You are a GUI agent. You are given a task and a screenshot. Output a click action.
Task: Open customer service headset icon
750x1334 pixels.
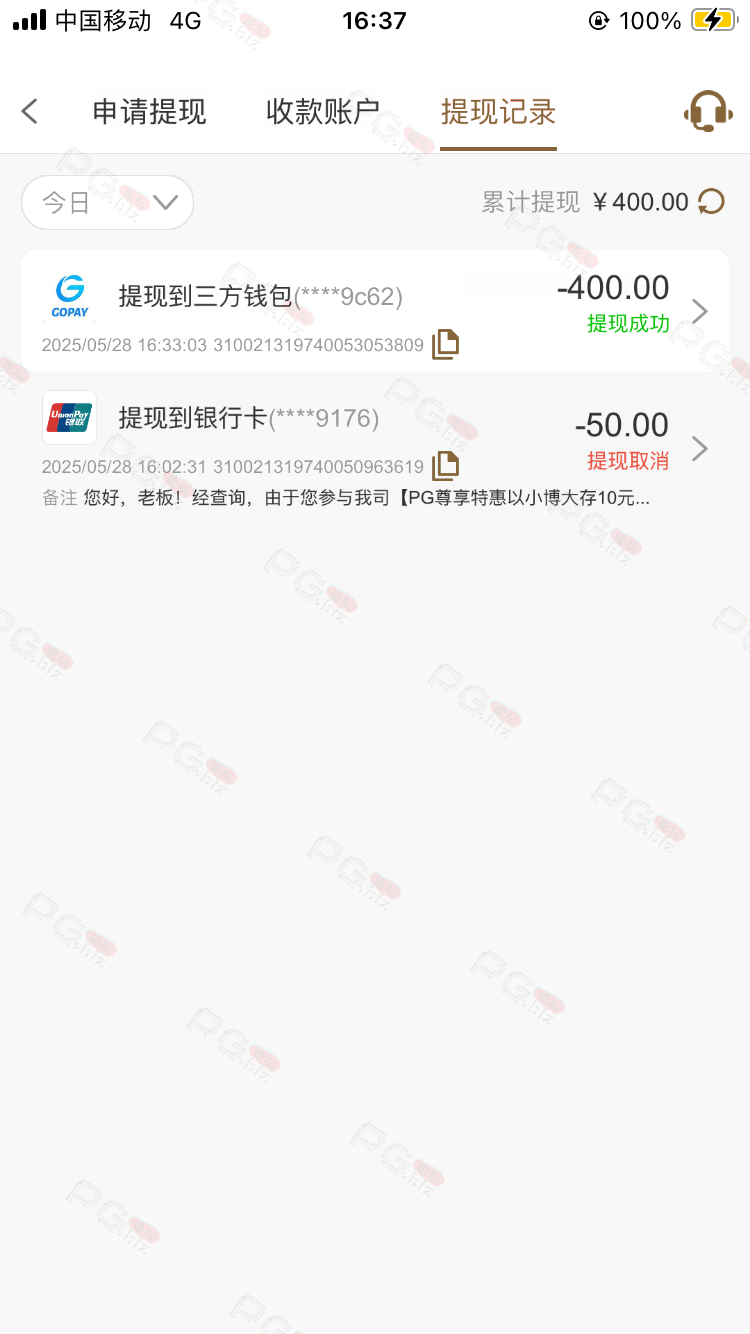click(708, 111)
